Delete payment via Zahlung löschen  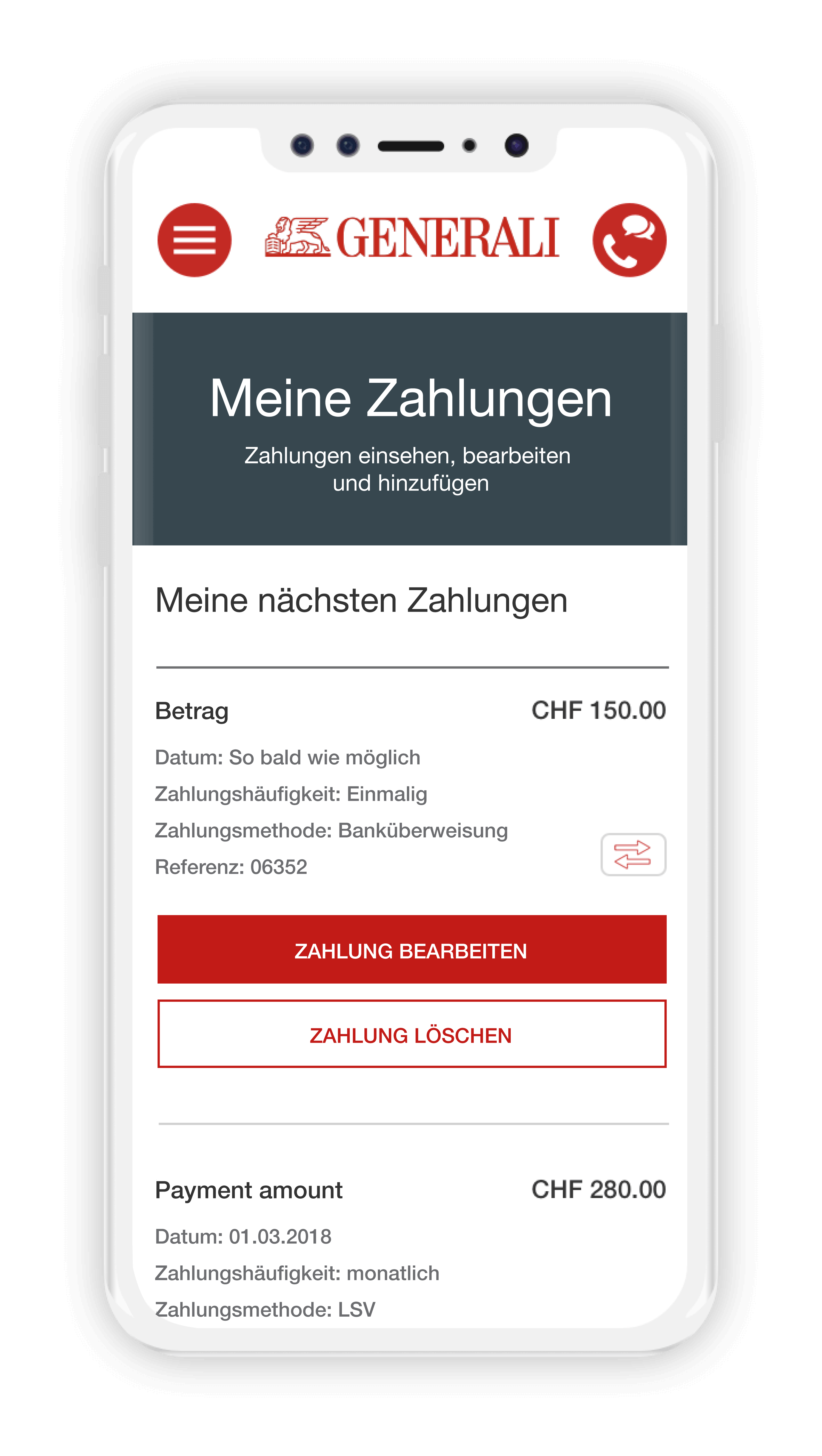(411, 1034)
